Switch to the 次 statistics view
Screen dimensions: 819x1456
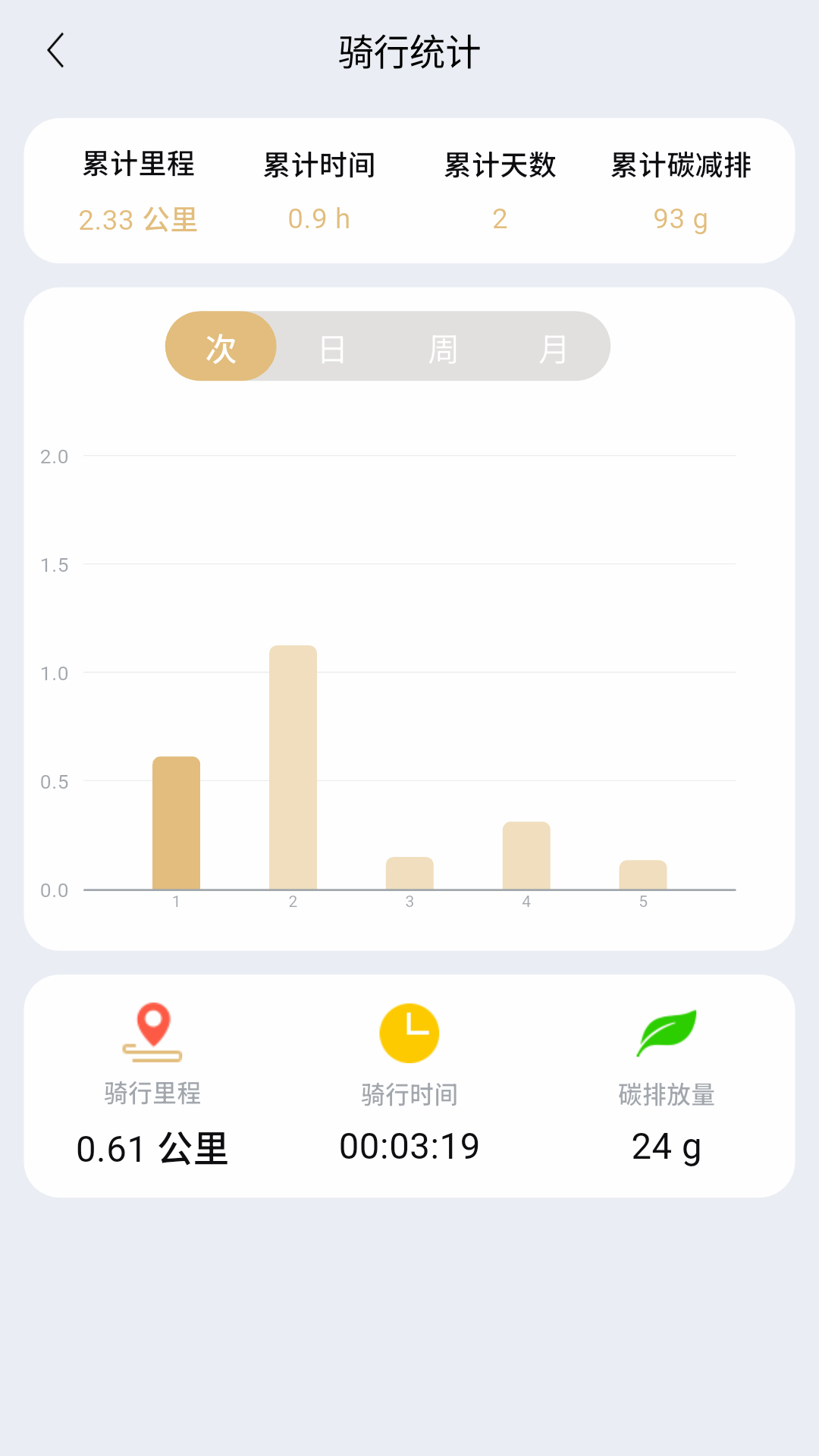pyautogui.click(x=220, y=346)
